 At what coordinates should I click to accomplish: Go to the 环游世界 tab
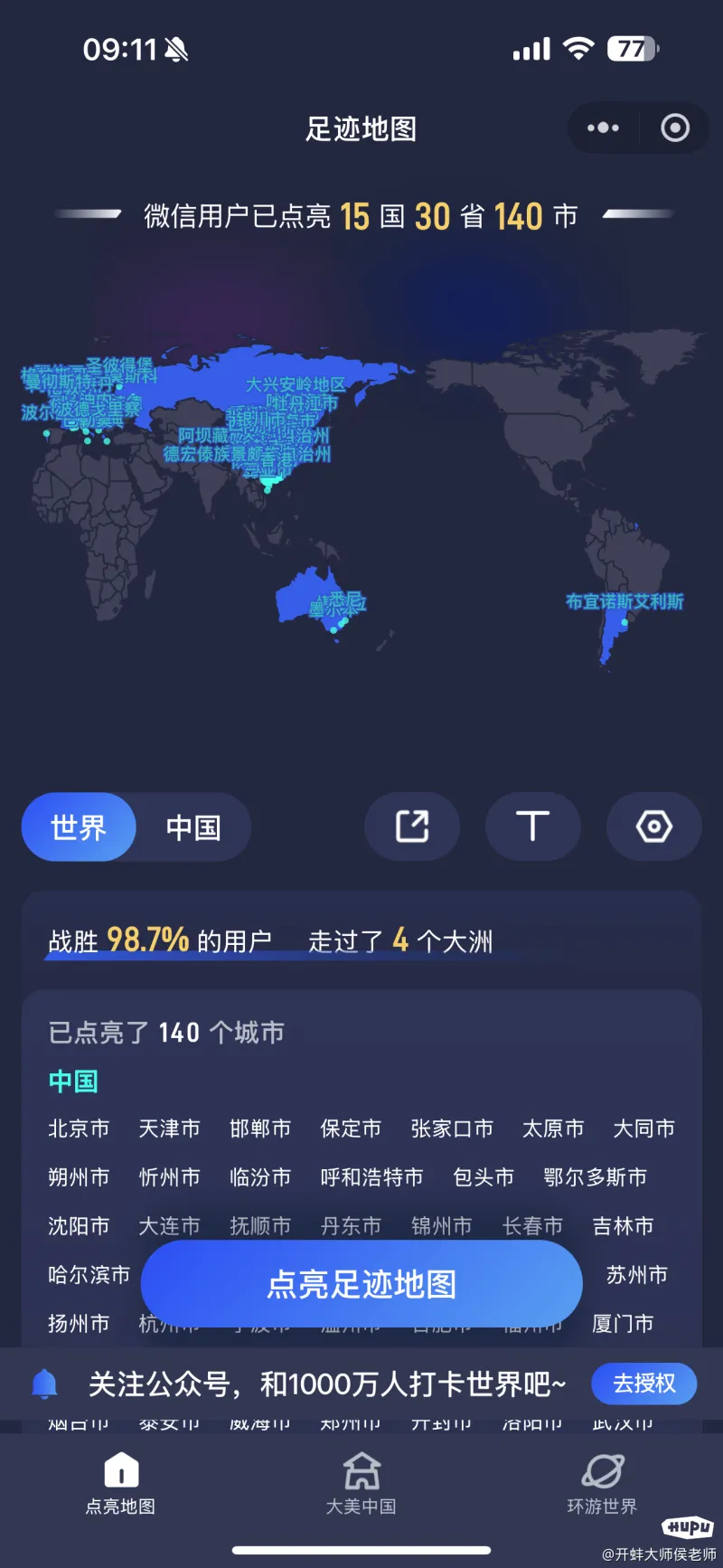coord(602,1483)
